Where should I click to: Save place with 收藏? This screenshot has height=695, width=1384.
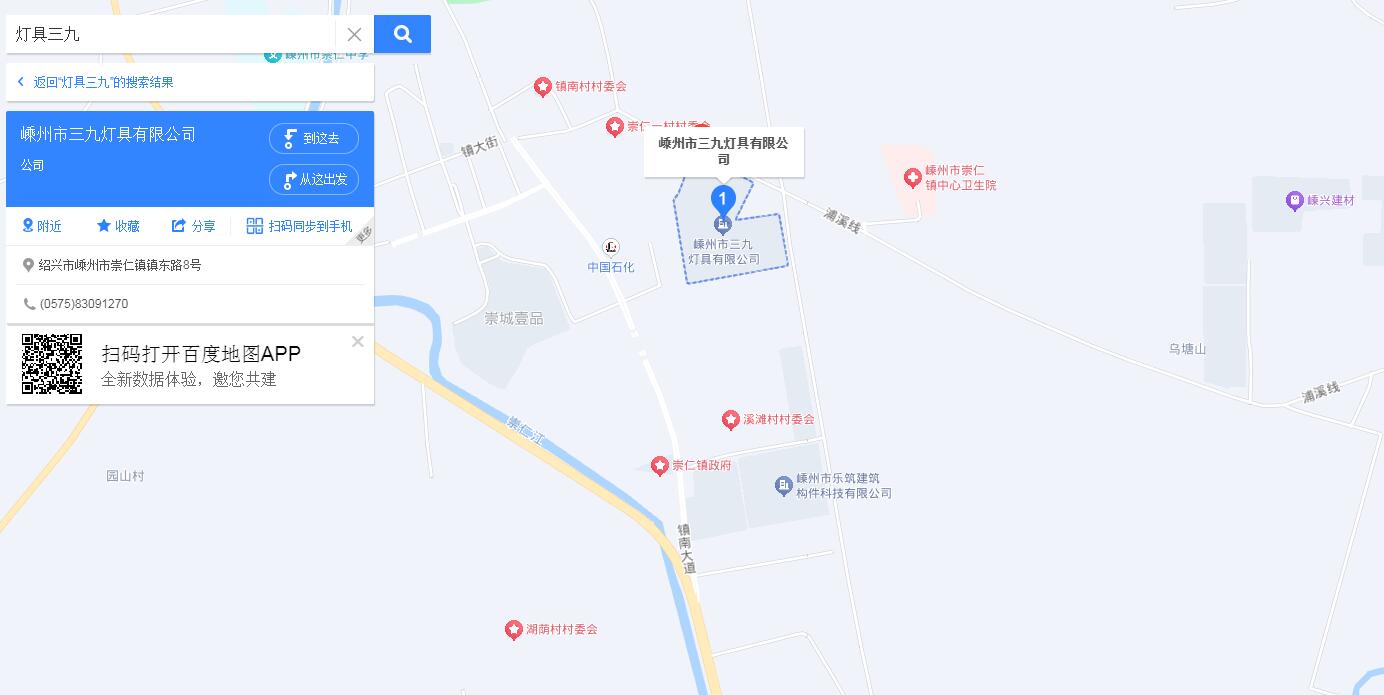click(118, 226)
